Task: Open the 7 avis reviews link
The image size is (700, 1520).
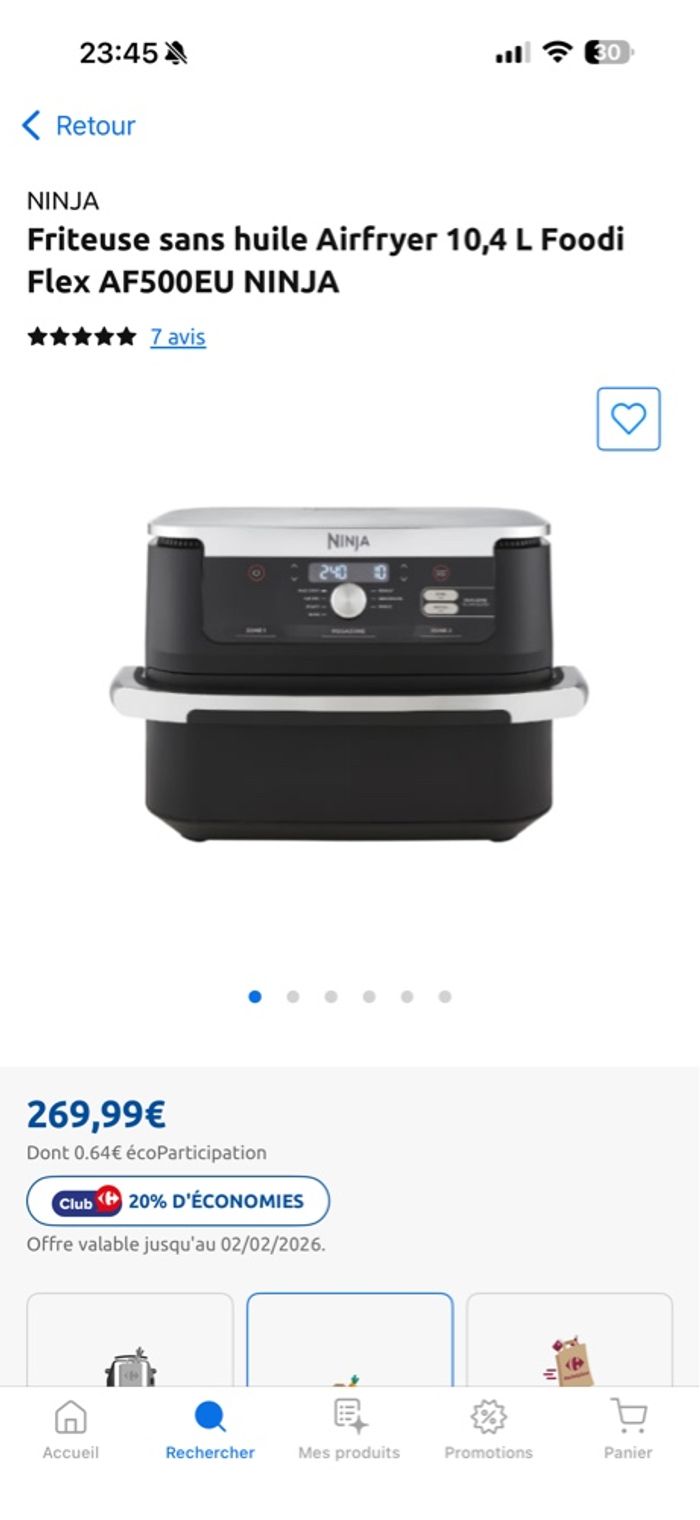Action: 178,337
